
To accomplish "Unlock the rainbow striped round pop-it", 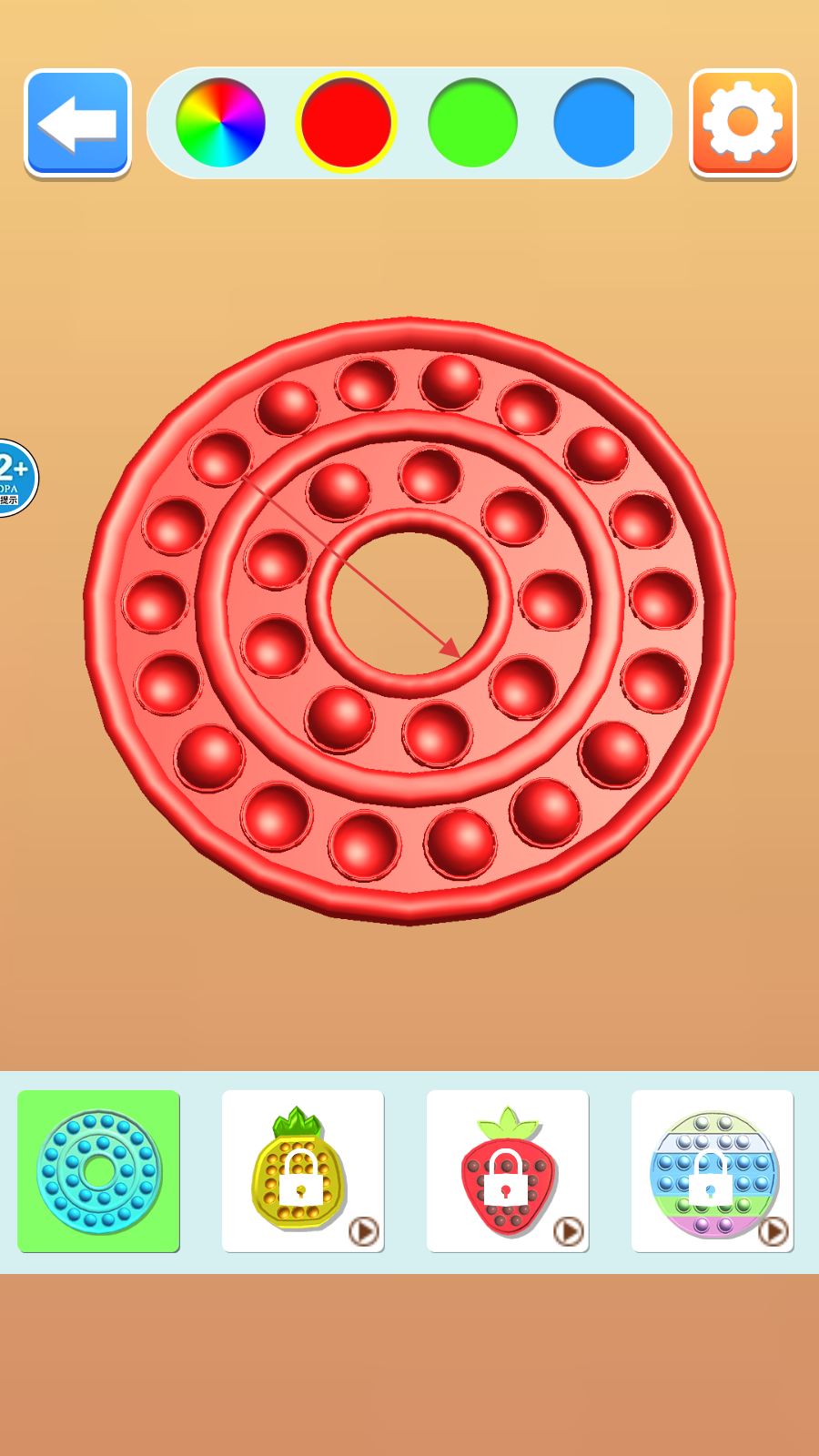I will pos(713,1171).
